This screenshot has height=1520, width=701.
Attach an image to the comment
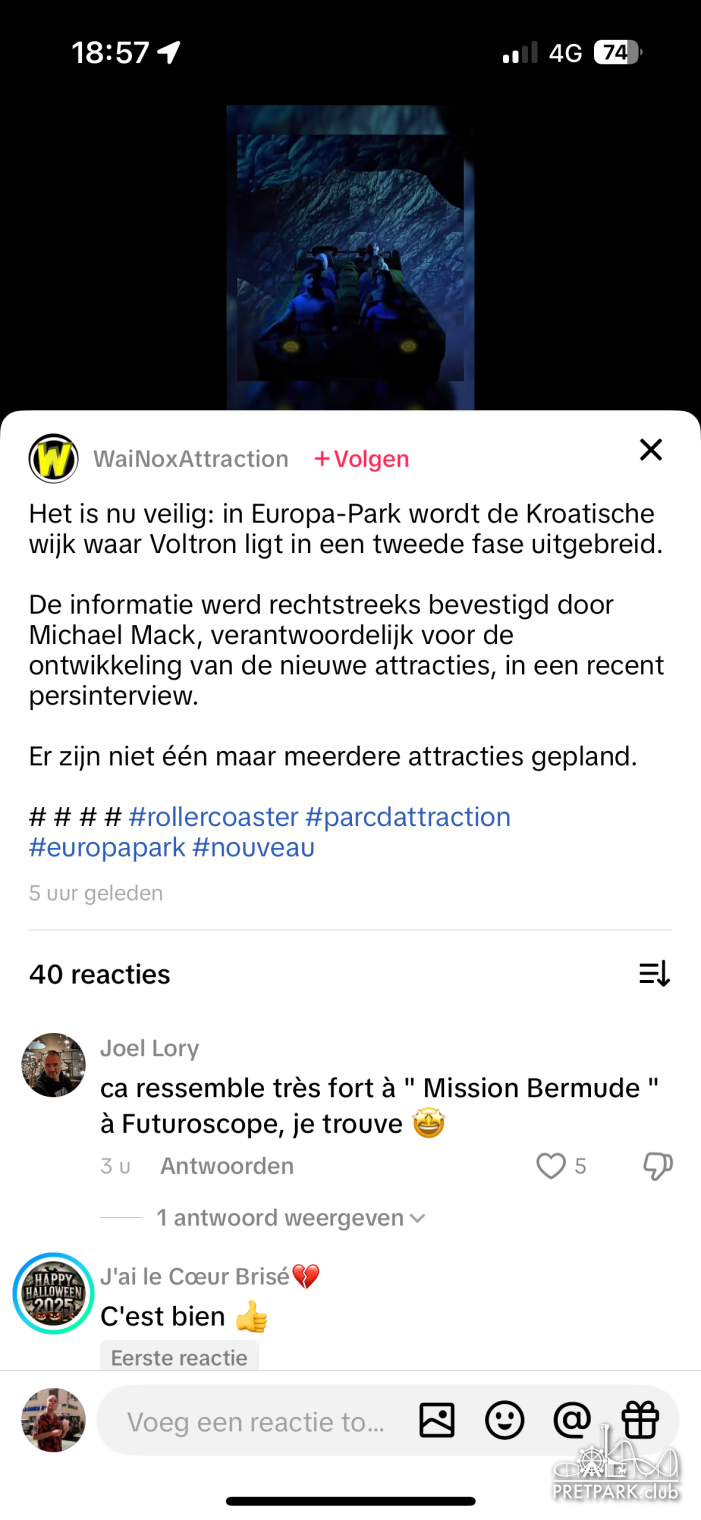coord(437,1420)
